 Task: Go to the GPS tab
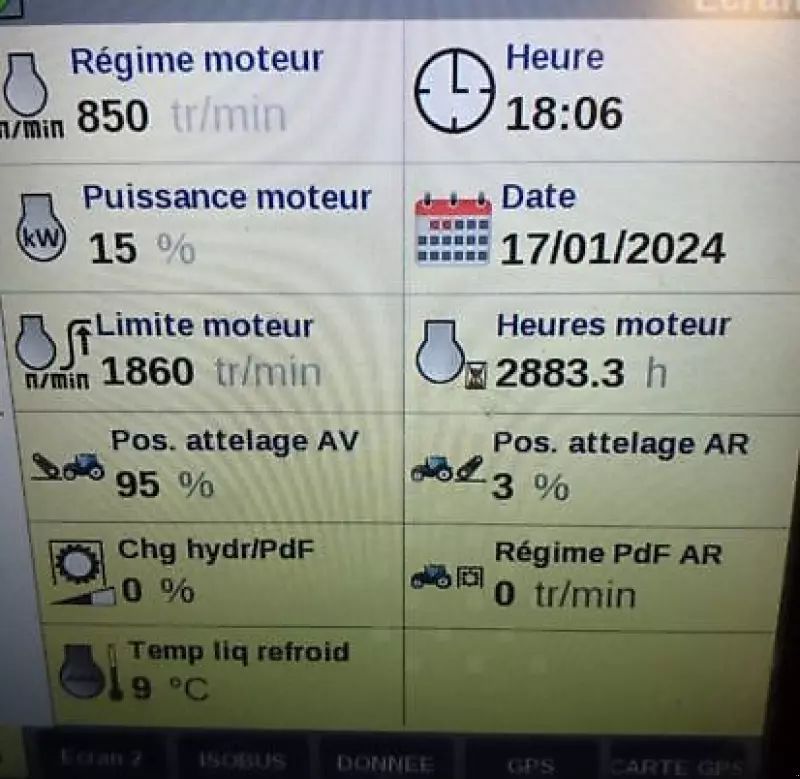530,765
